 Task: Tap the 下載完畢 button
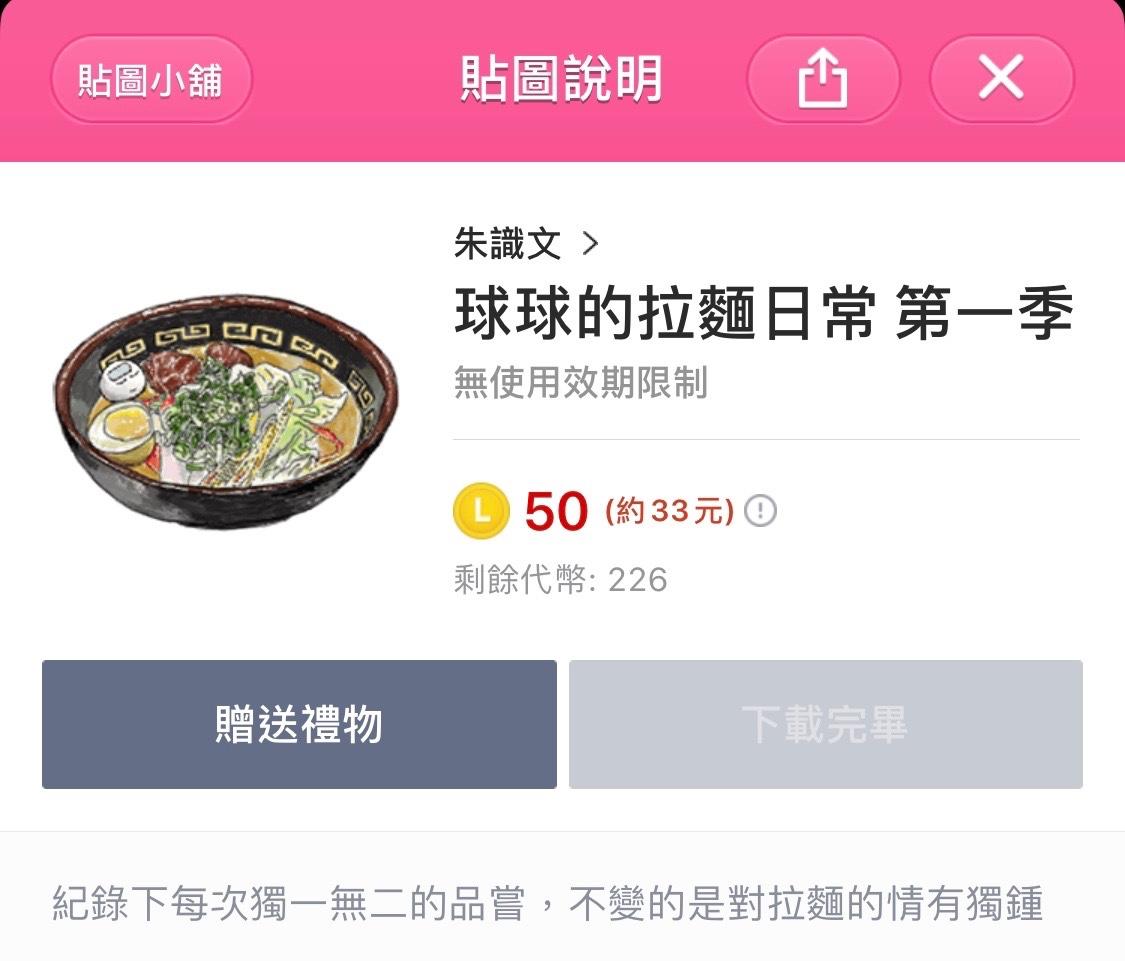(825, 724)
